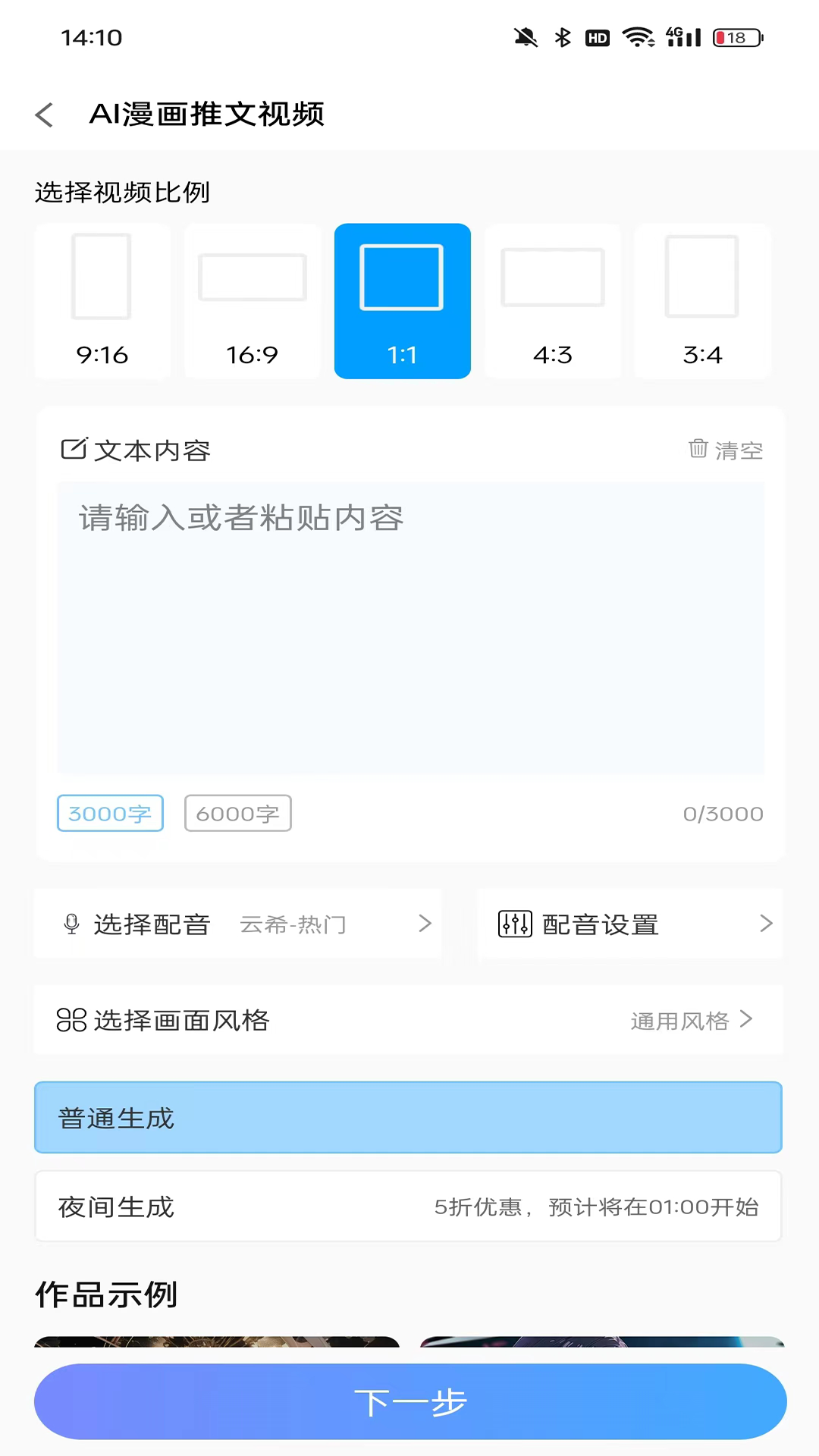This screenshot has width=819, height=1456.
Task: Choose the 16:9 video ratio
Action: 253,301
